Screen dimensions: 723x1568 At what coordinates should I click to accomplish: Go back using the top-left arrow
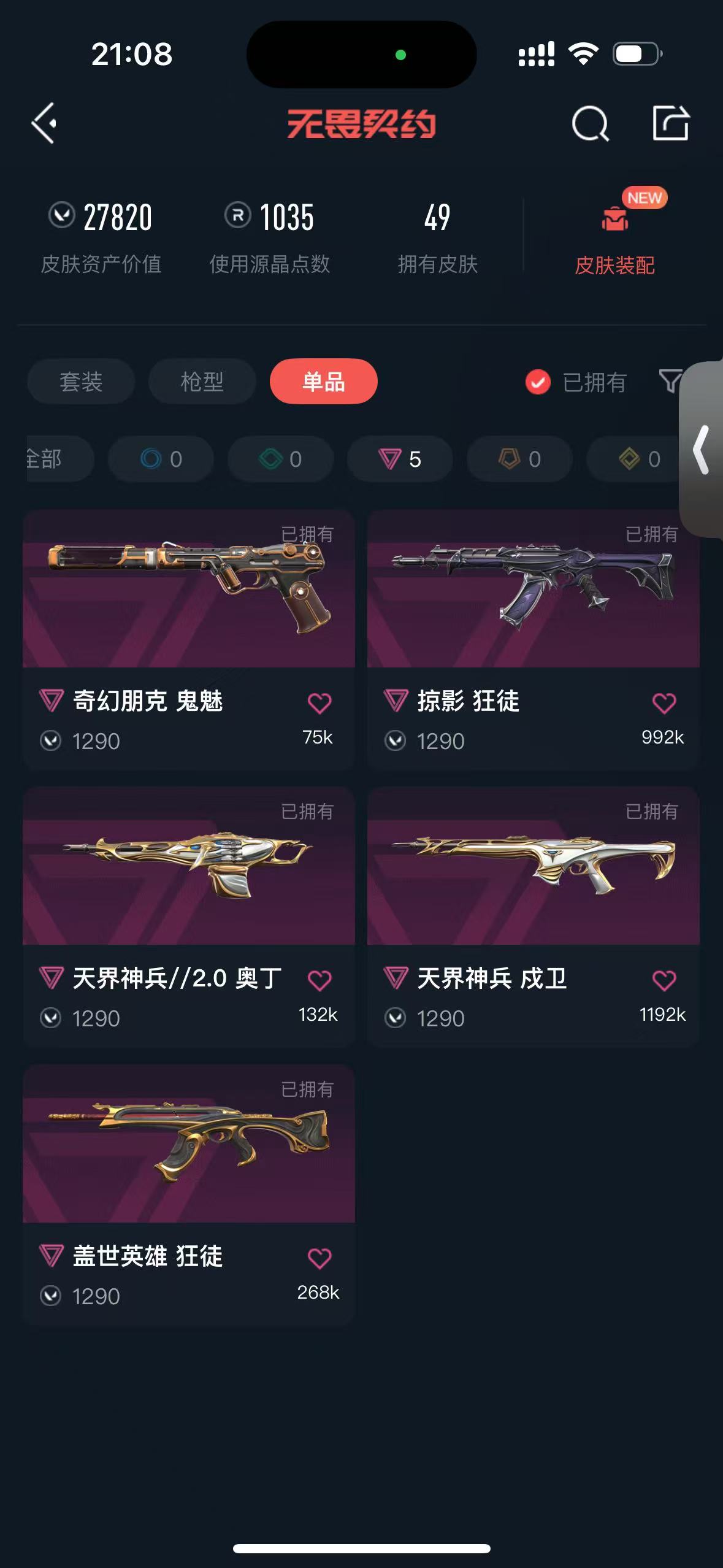(x=44, y=123)
